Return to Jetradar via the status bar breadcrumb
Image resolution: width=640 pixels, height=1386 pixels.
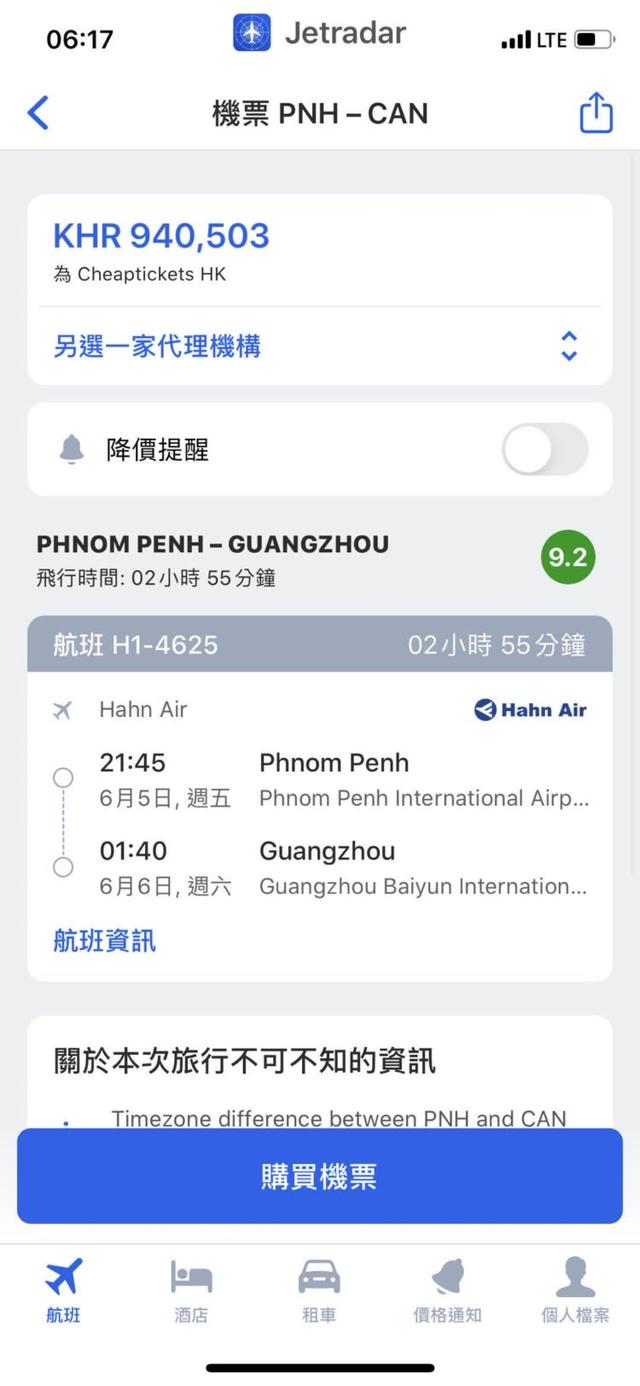coord(320,33)
